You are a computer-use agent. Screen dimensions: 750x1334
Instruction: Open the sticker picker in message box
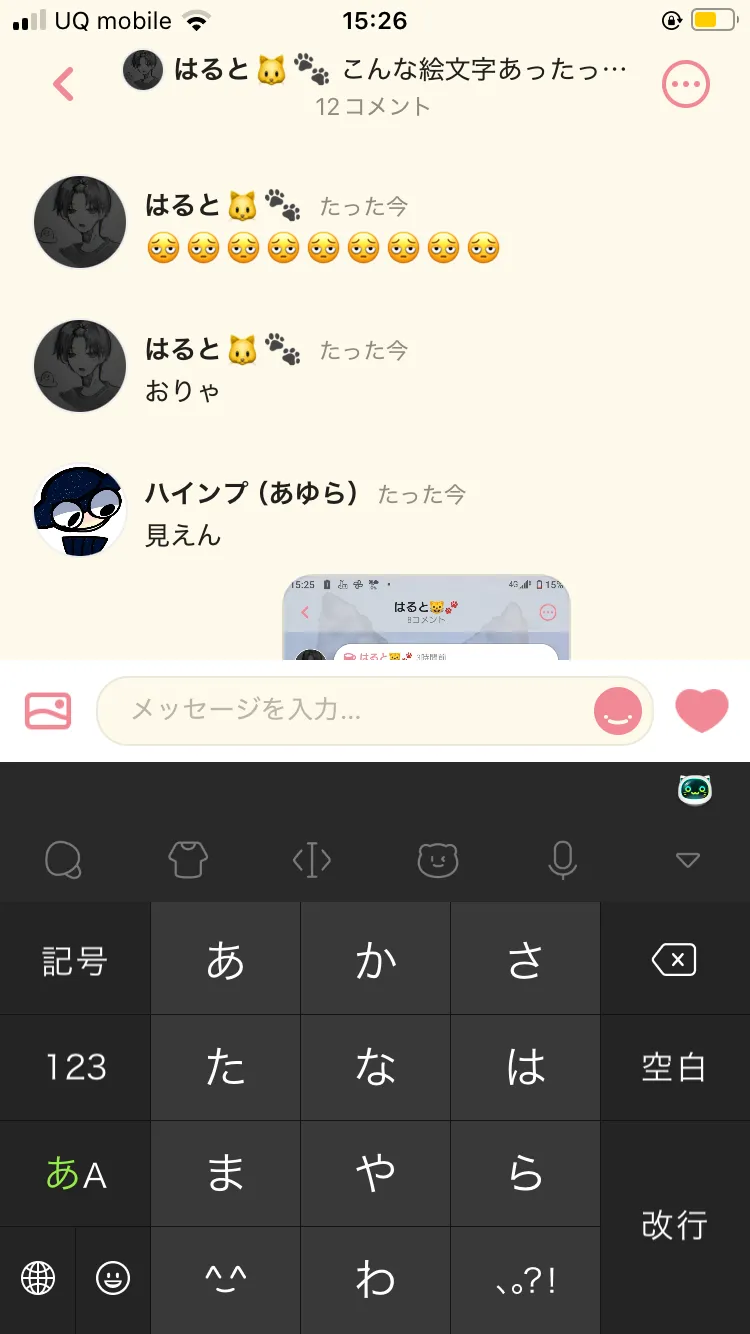point(617,712)
